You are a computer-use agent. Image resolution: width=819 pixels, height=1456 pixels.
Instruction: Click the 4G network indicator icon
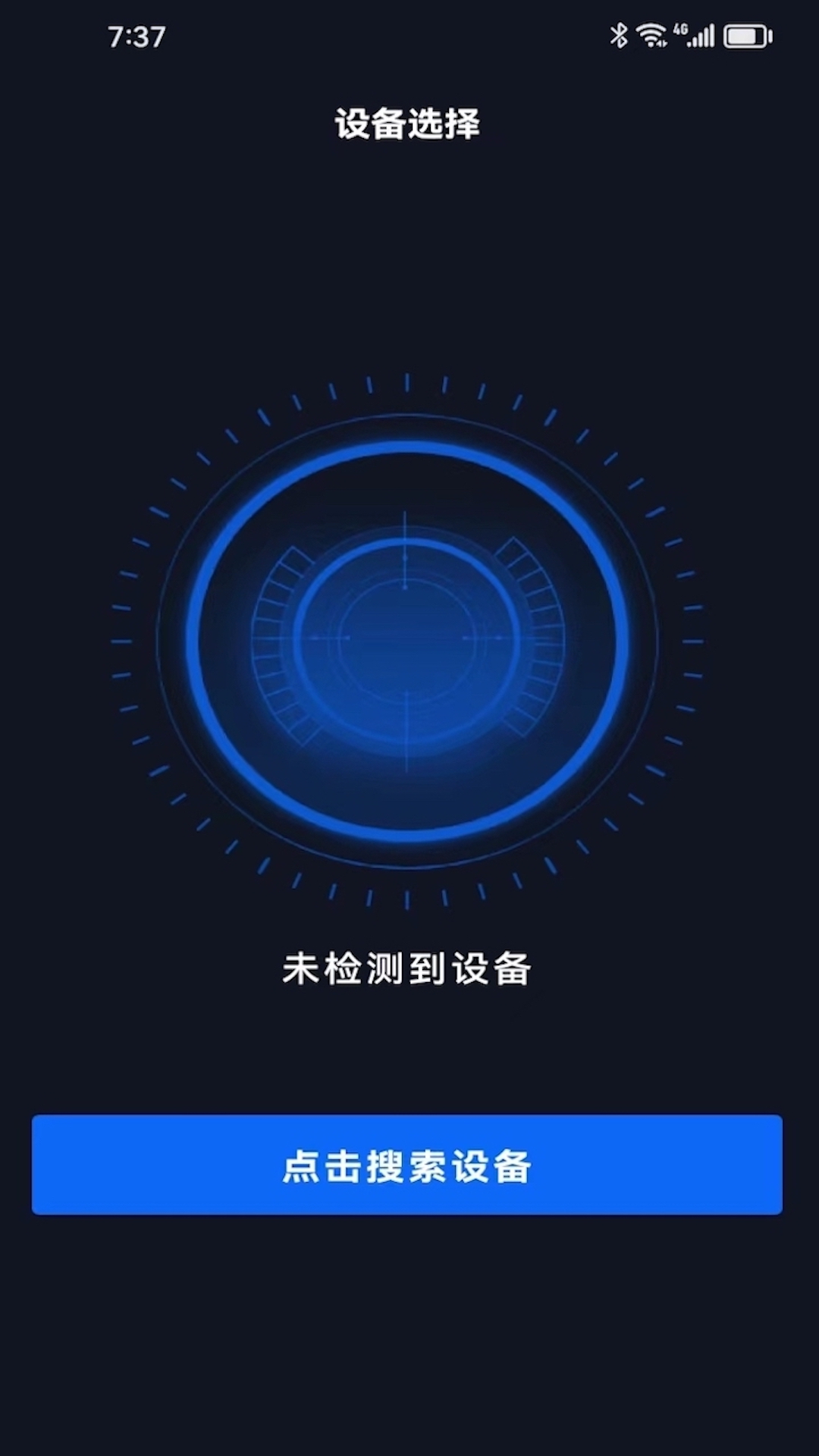point(681,30)
